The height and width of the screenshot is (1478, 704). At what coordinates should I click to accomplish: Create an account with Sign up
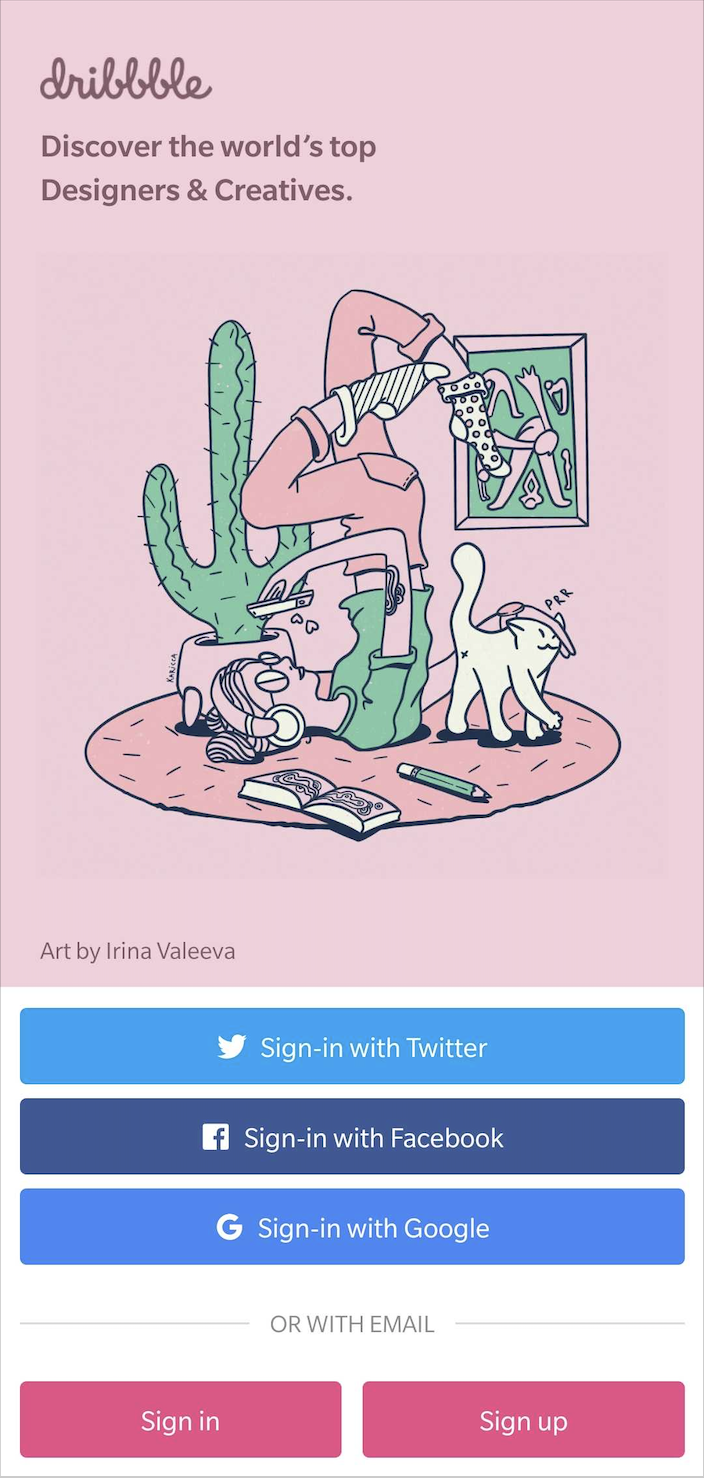pyautogui.click(x=523, y=1419)
